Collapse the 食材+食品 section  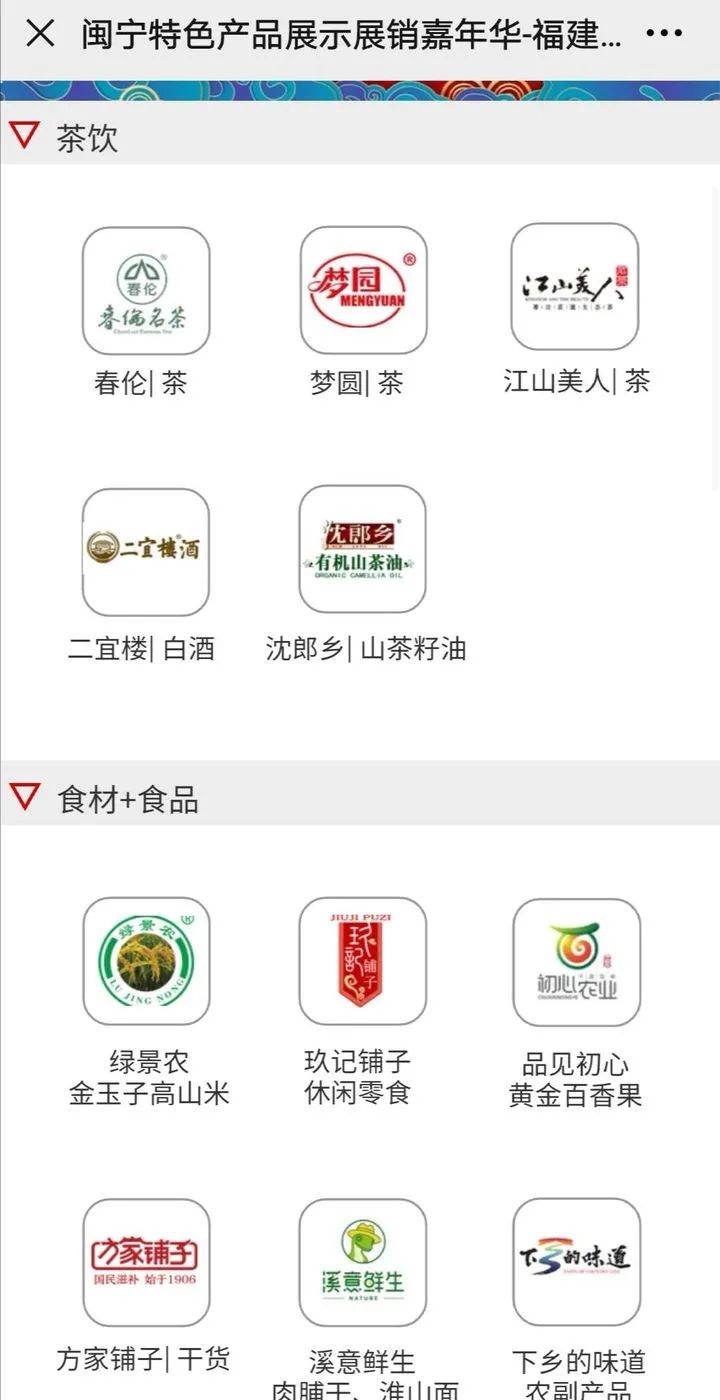24,797
